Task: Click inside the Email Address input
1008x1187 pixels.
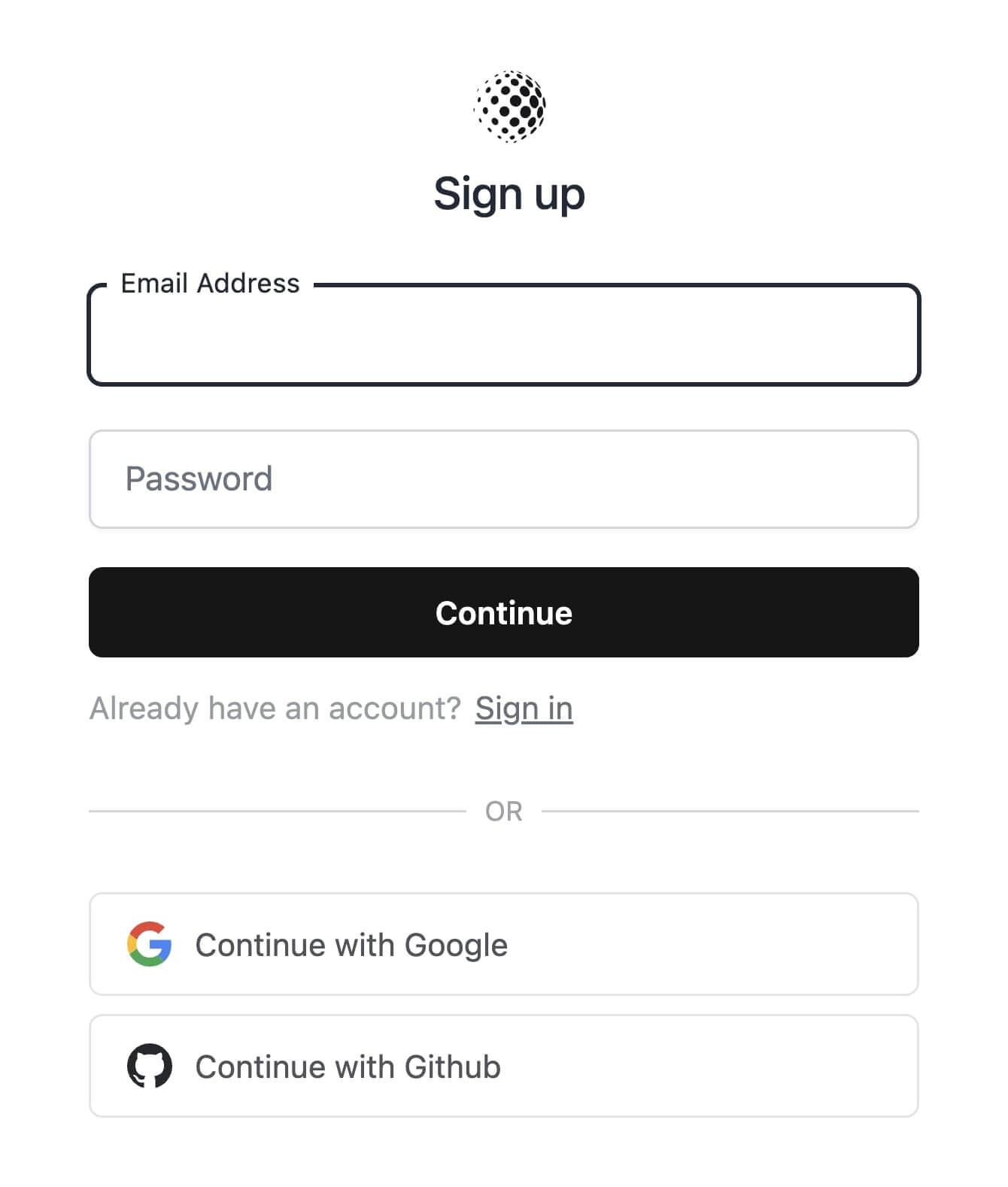Action: 504,335
